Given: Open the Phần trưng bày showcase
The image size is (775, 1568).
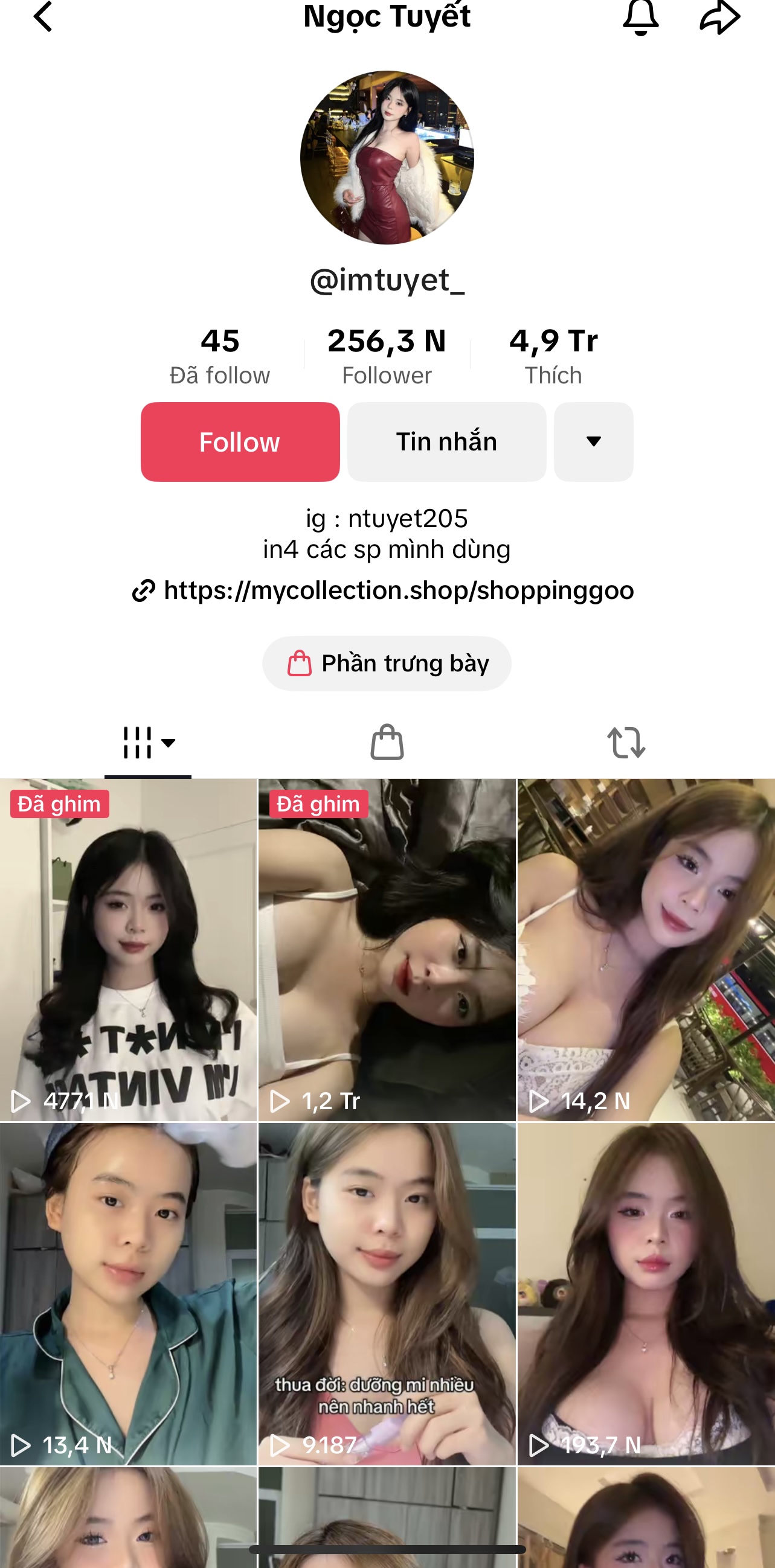Looking at the screenshot, I should coord(387,664).
